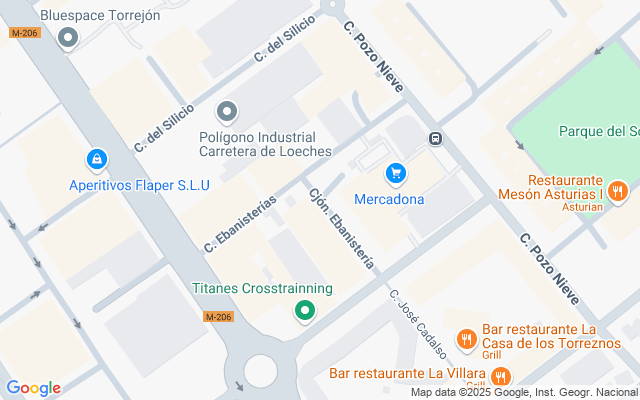This screenshot has width=640, height=400.
Task: Open Bluespace Torrejón place marker
Action: (x=68, y=39)
